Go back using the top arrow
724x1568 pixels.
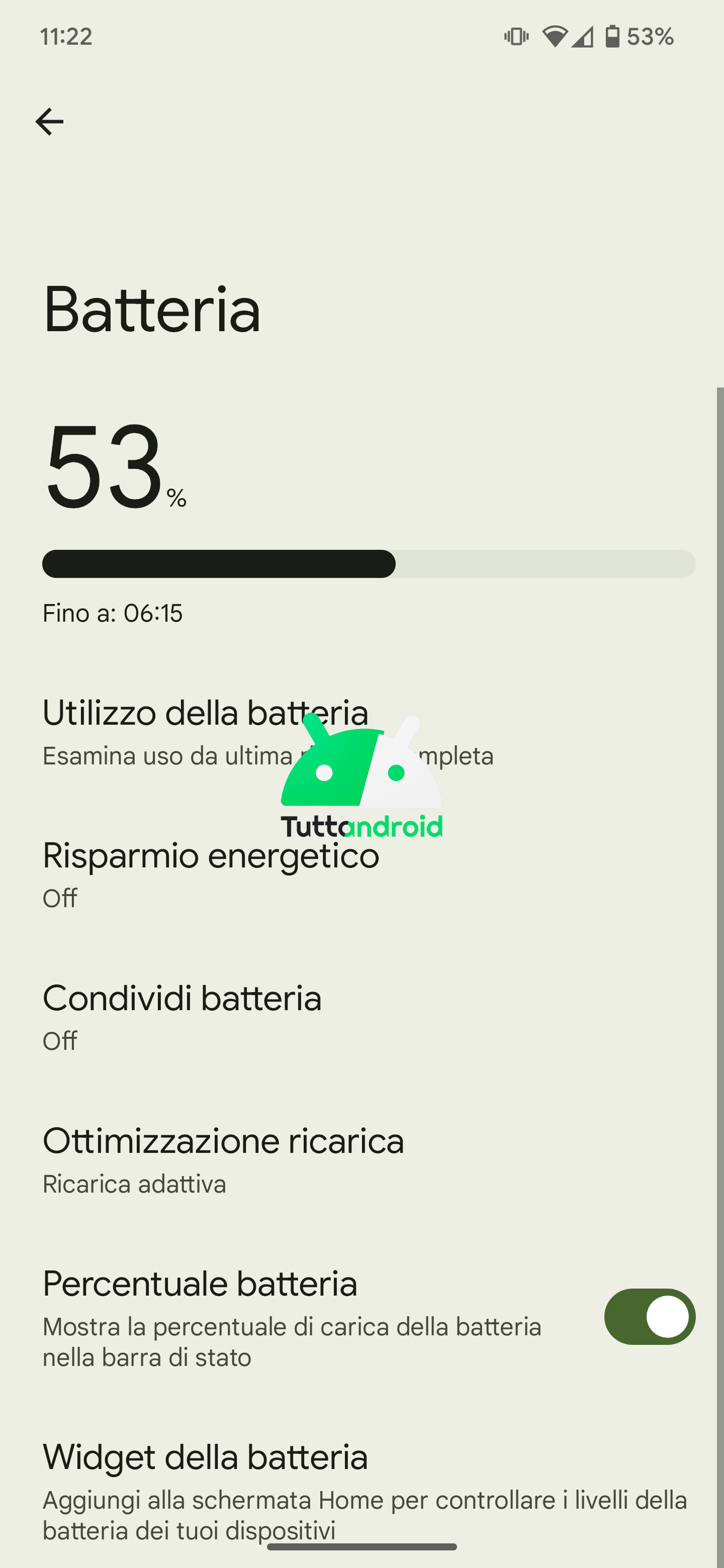(x=49, y=122)
